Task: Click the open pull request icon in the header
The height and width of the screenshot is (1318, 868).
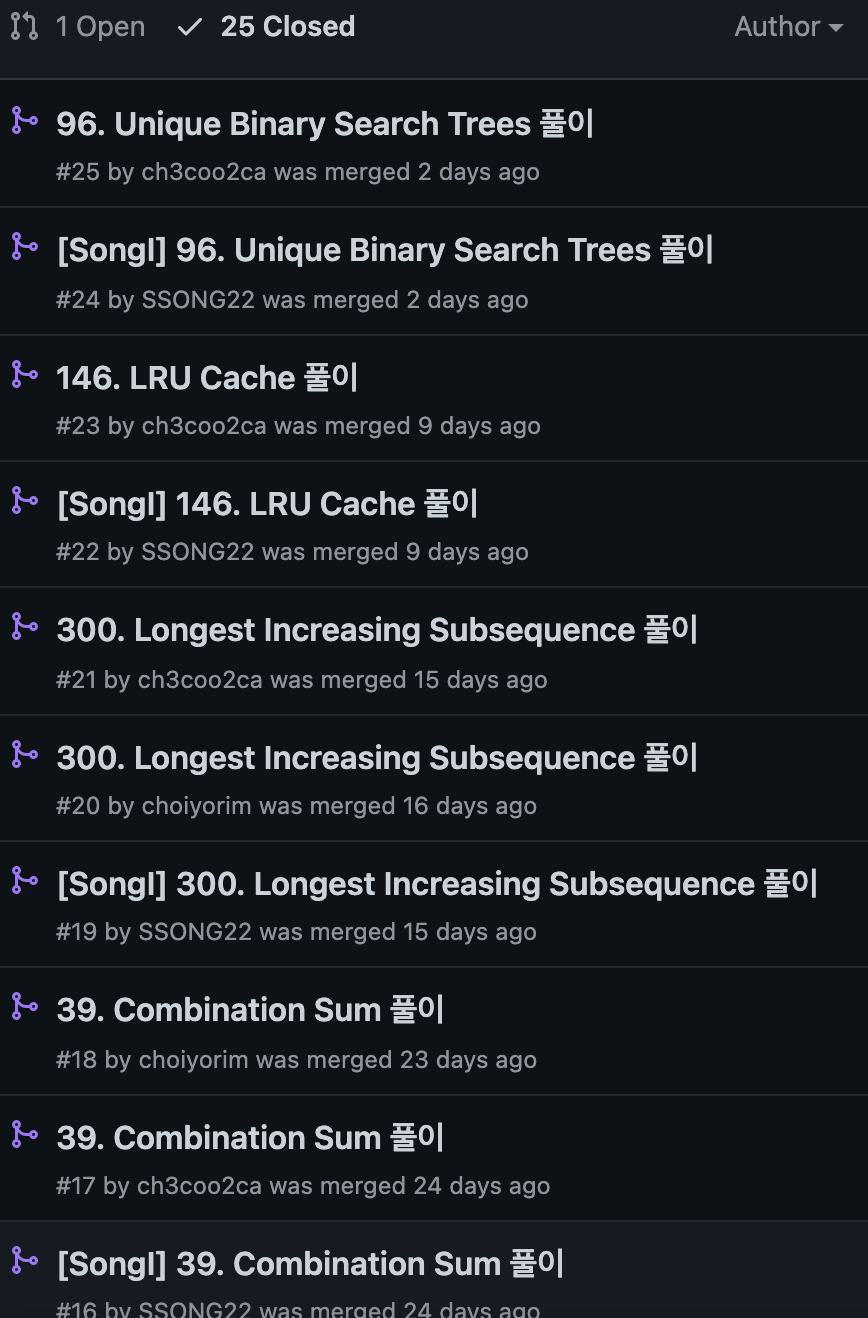Action: pos(22,26)
